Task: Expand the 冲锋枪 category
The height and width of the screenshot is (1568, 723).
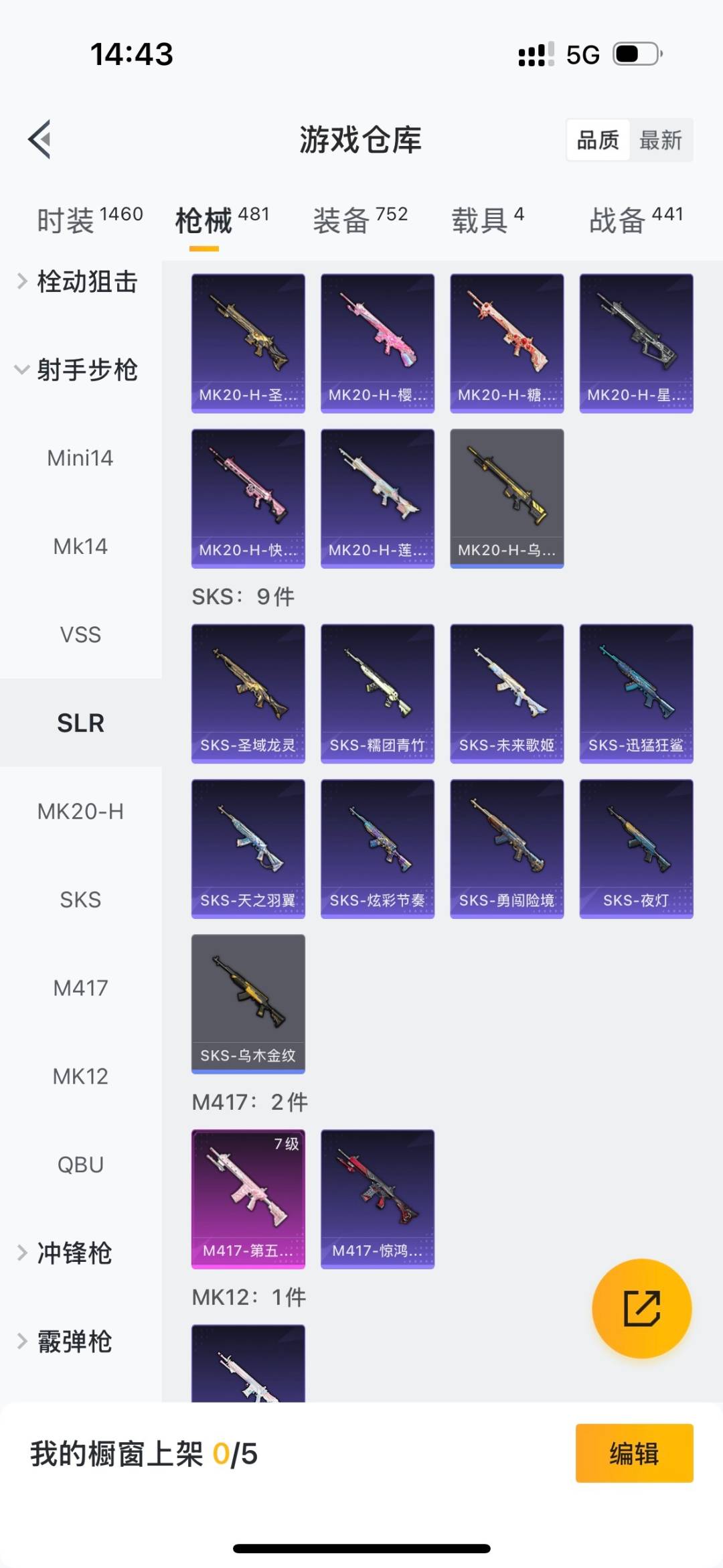Action: (74, 1253)
